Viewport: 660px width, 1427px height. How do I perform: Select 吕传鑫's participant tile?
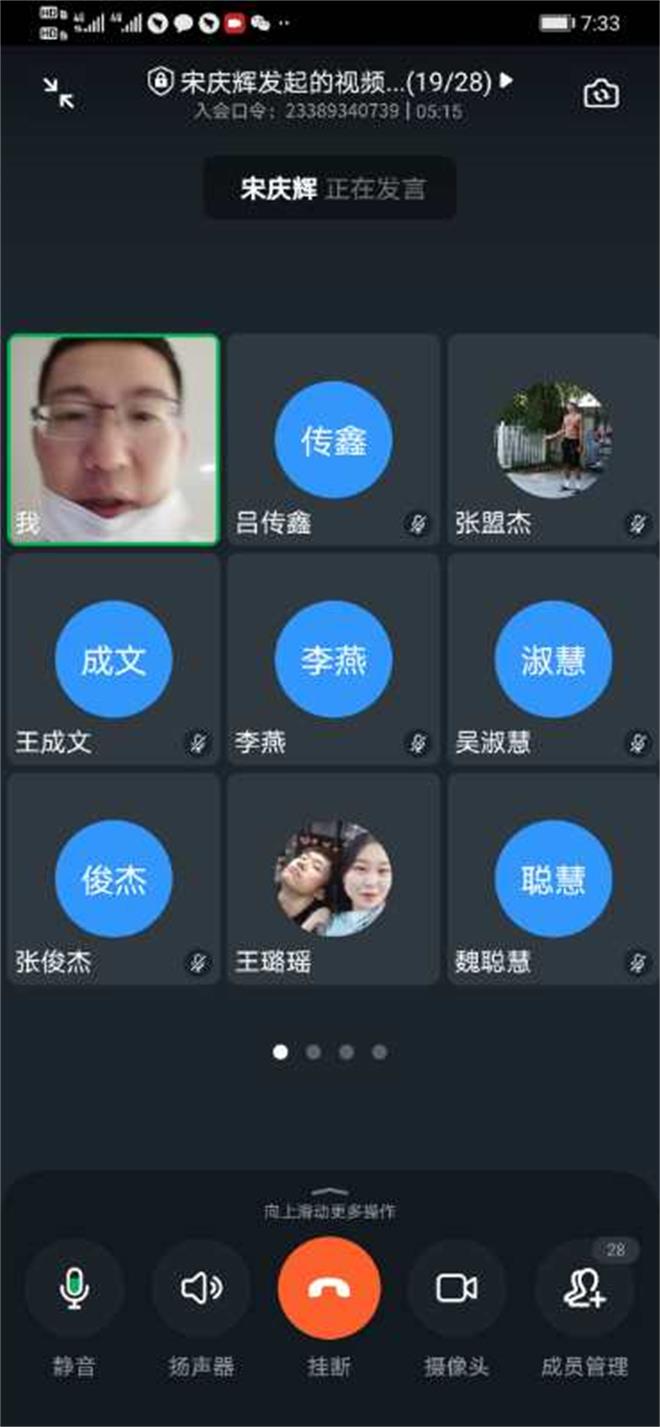[x=333, y=440]
